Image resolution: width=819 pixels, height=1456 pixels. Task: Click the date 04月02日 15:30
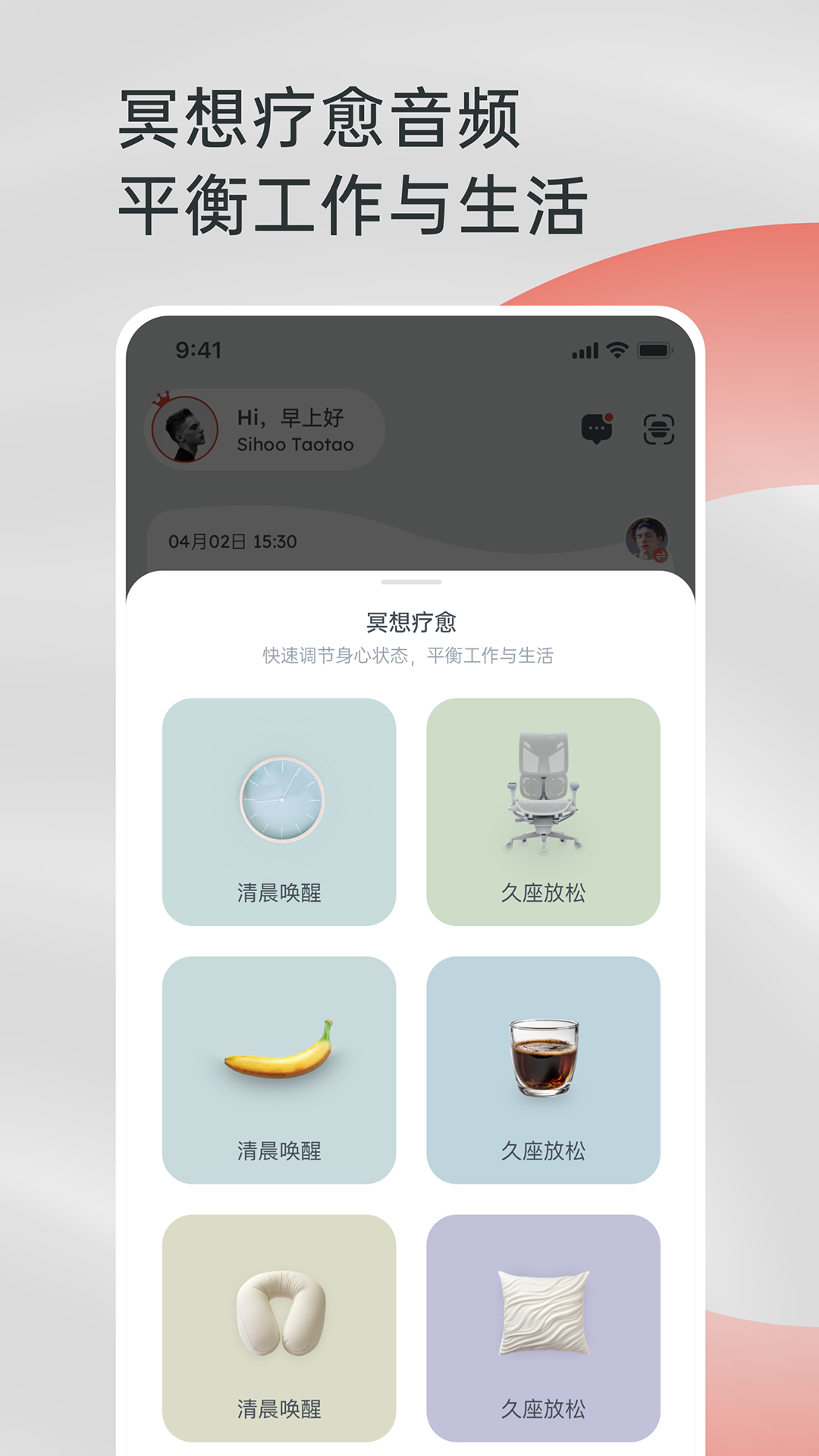pos(233,540)
